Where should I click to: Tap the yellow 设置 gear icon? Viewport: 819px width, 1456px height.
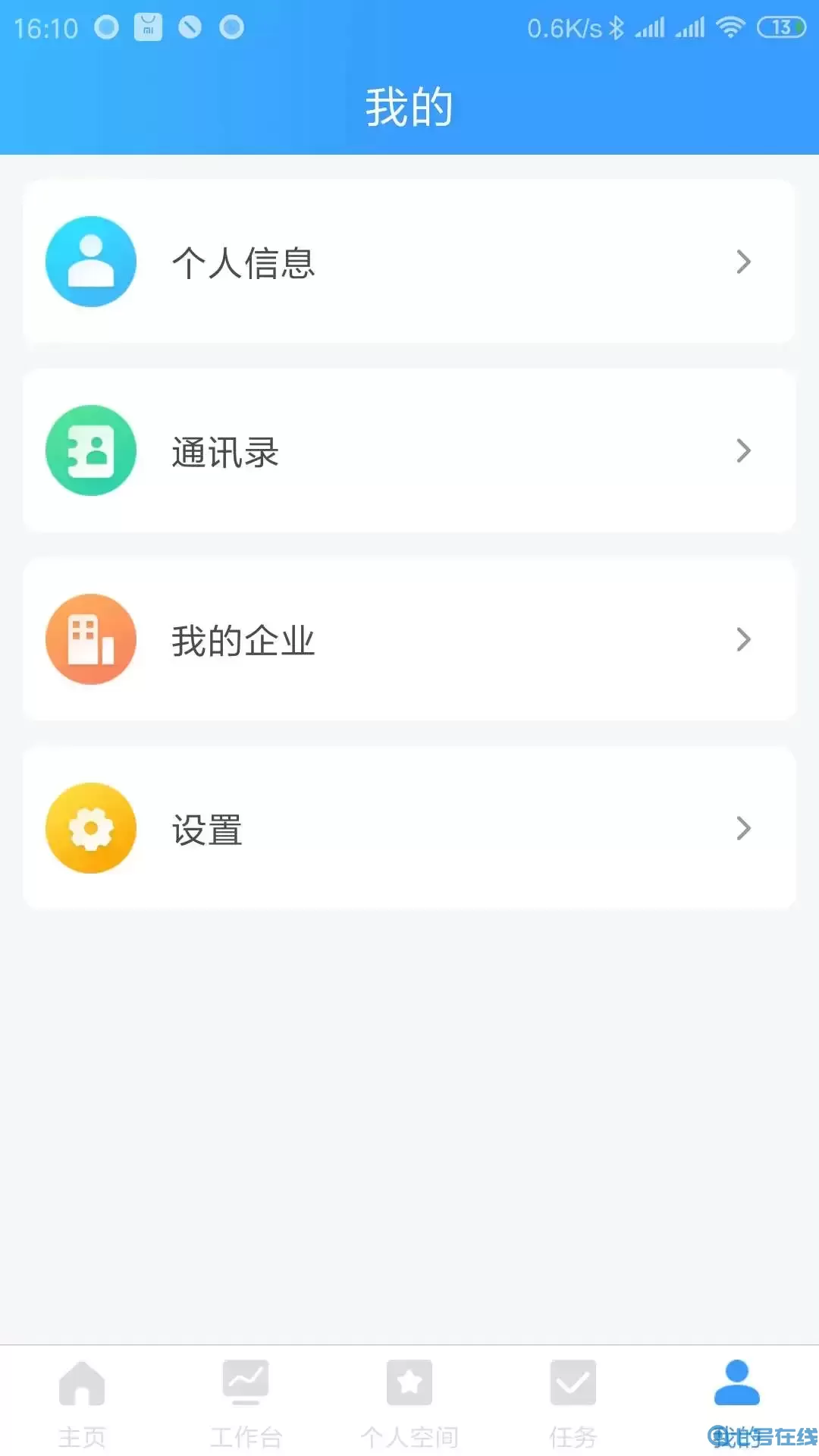(90, 828)
